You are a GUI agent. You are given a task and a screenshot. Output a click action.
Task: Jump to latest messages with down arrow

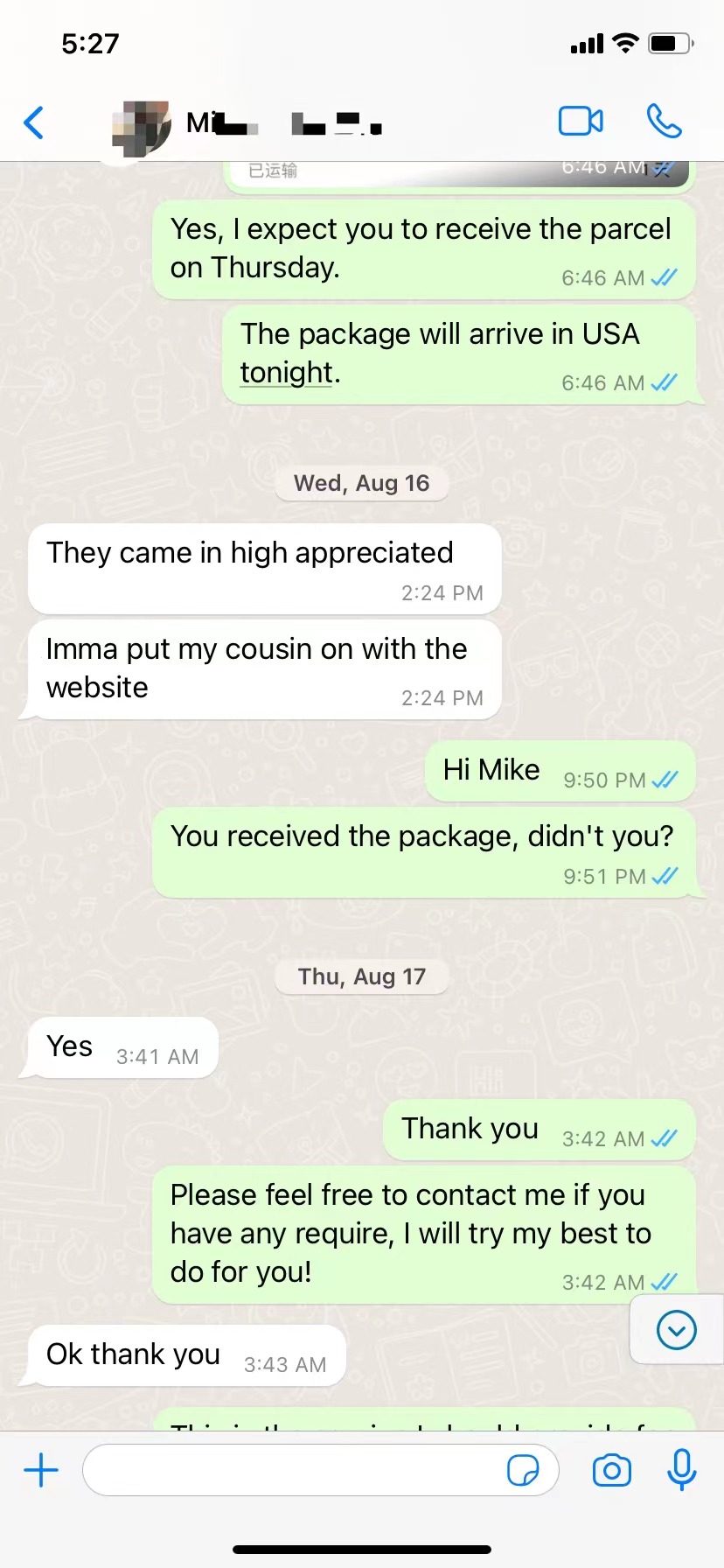click(676, 1330)
